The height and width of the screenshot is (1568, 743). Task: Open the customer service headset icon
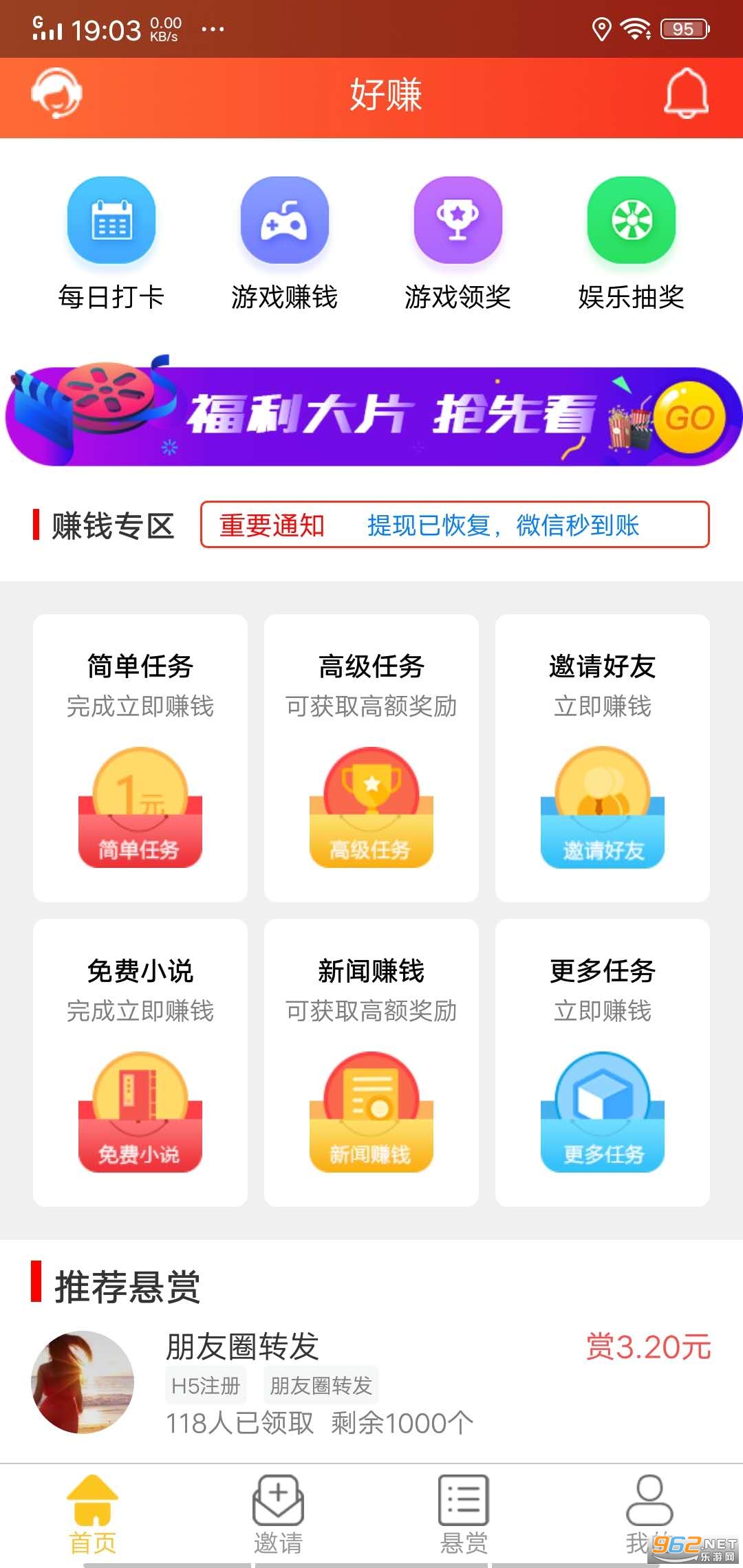[56, 94]
